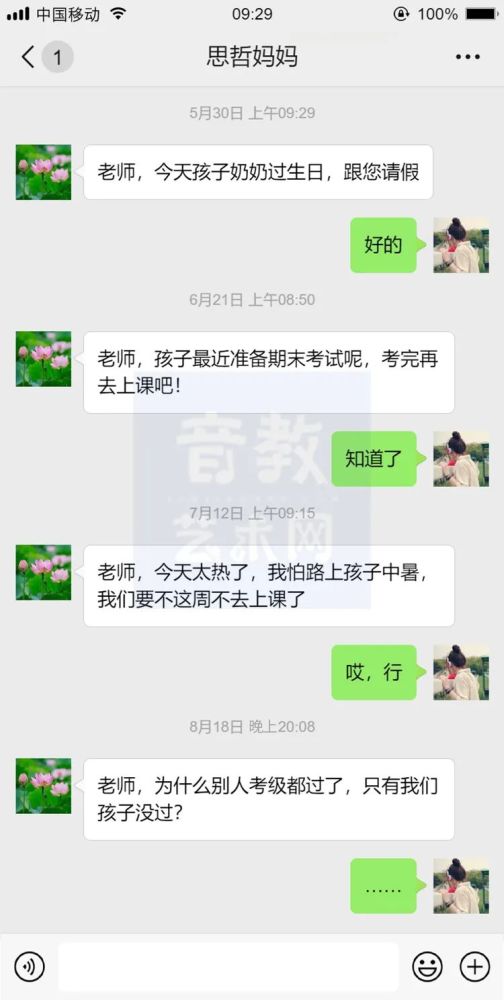Open sender's lotus avatar beside the 请假 message
Viewport: 504px width, 1000px height.
[43, 172]
